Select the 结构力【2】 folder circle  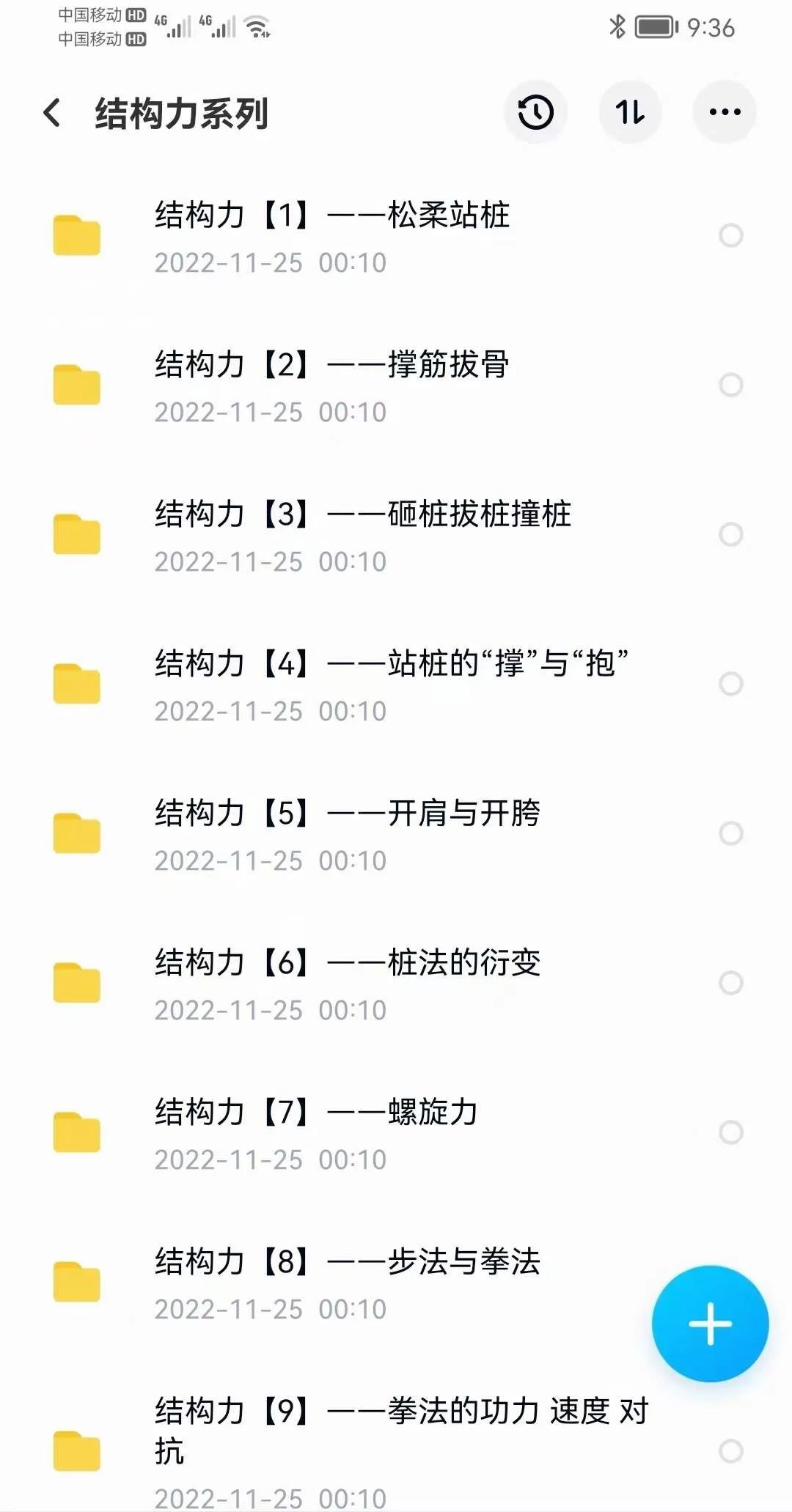(730, 385)
